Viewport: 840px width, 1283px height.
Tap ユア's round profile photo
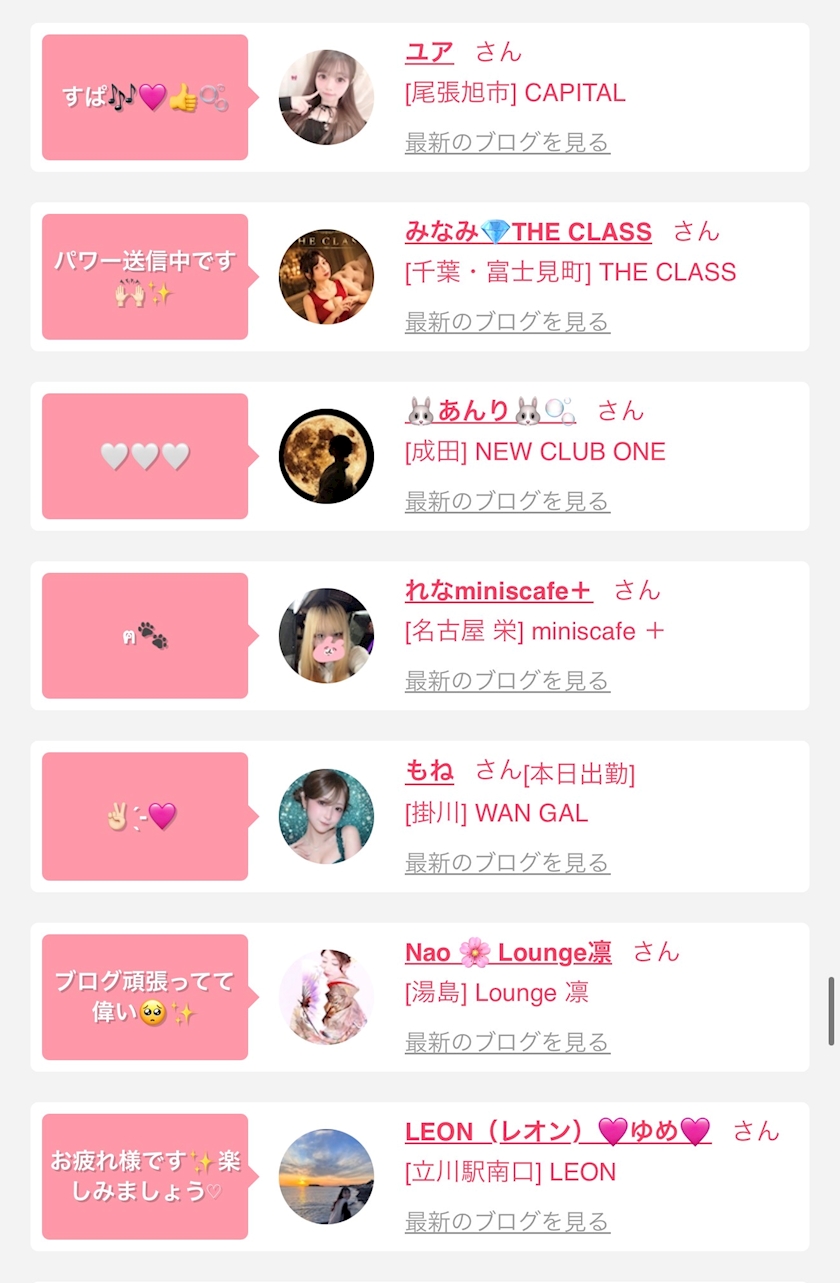[326, 97]
